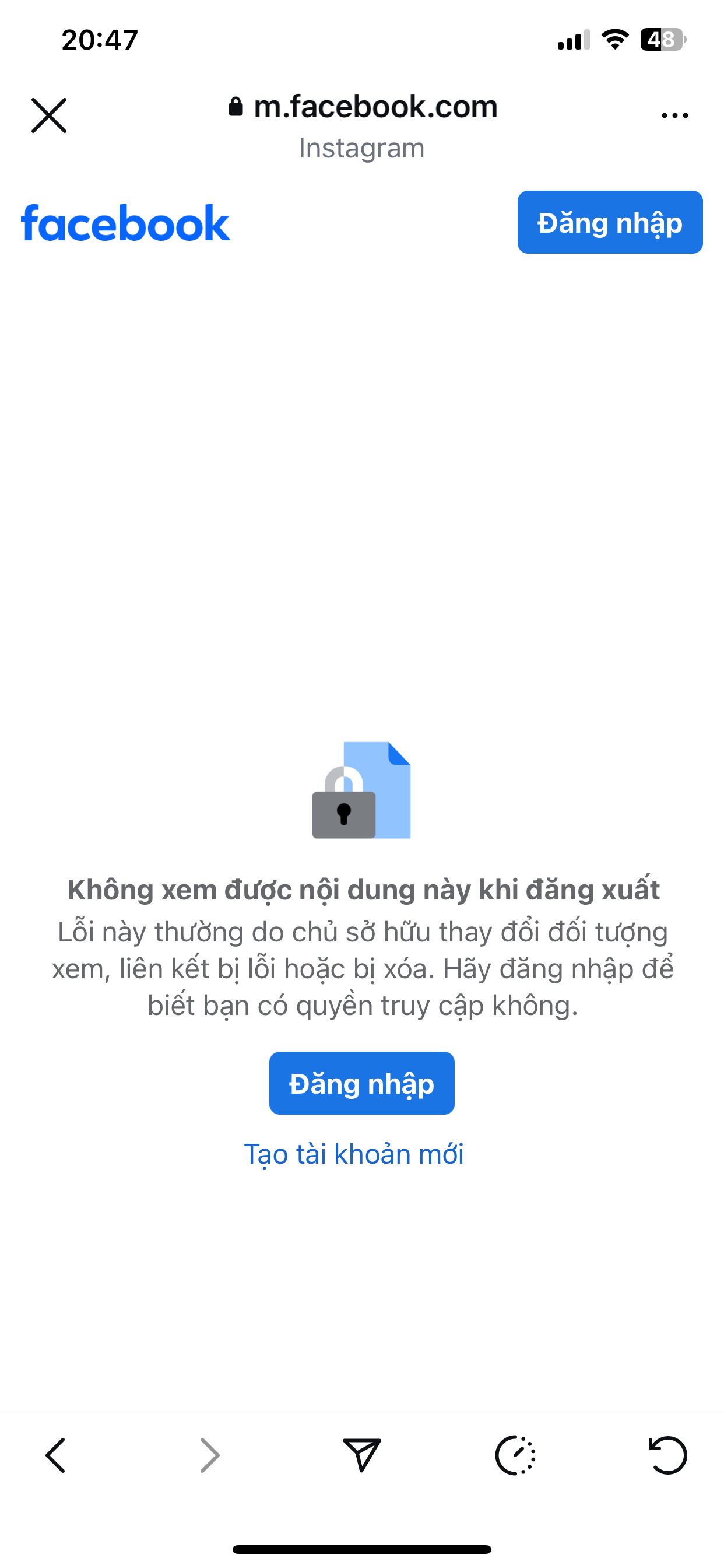Go back to the previous page
Viewport: 724px width, 1568px height.
(55, 1455)
